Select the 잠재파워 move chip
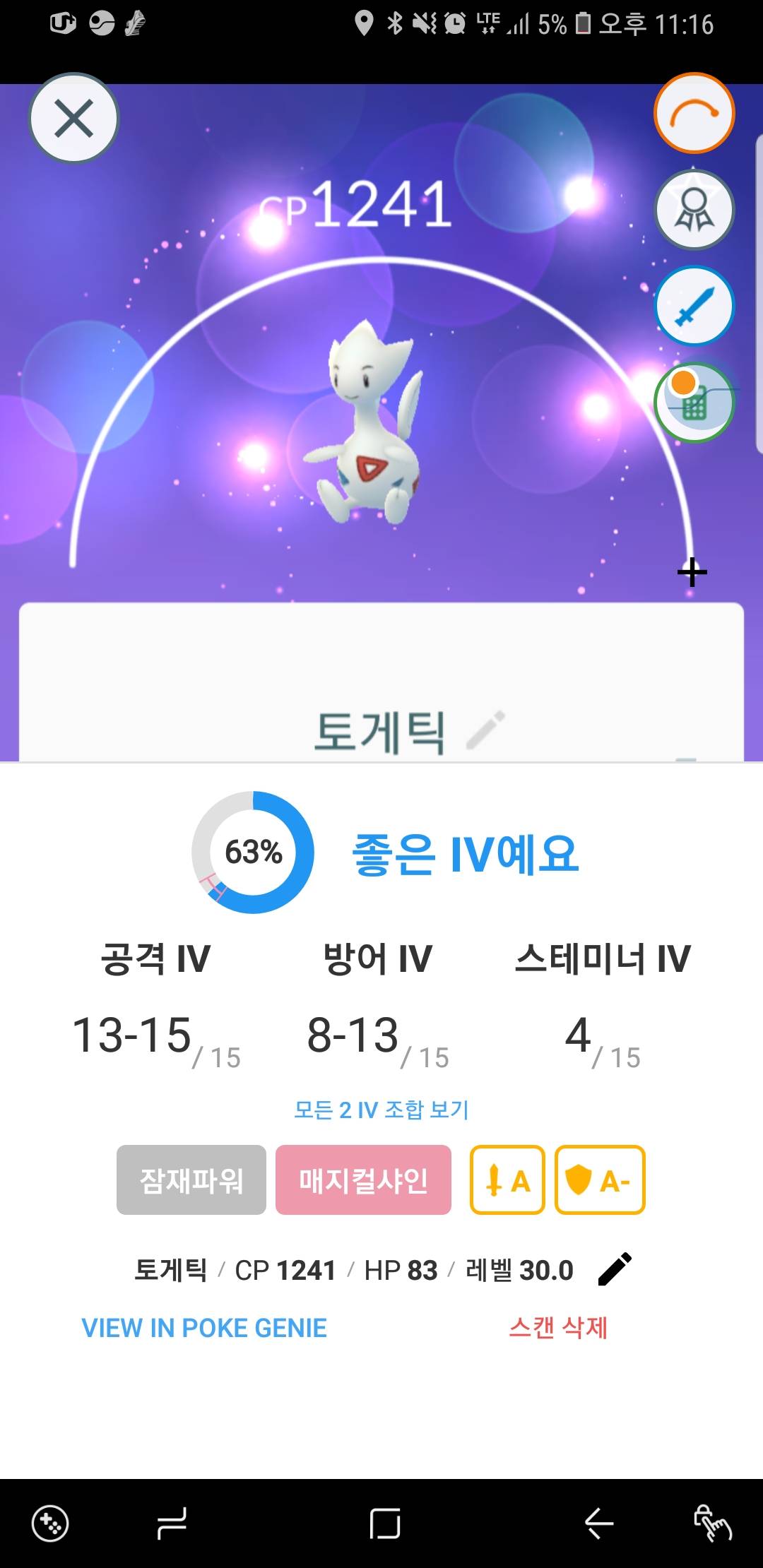 (191, 1180)
